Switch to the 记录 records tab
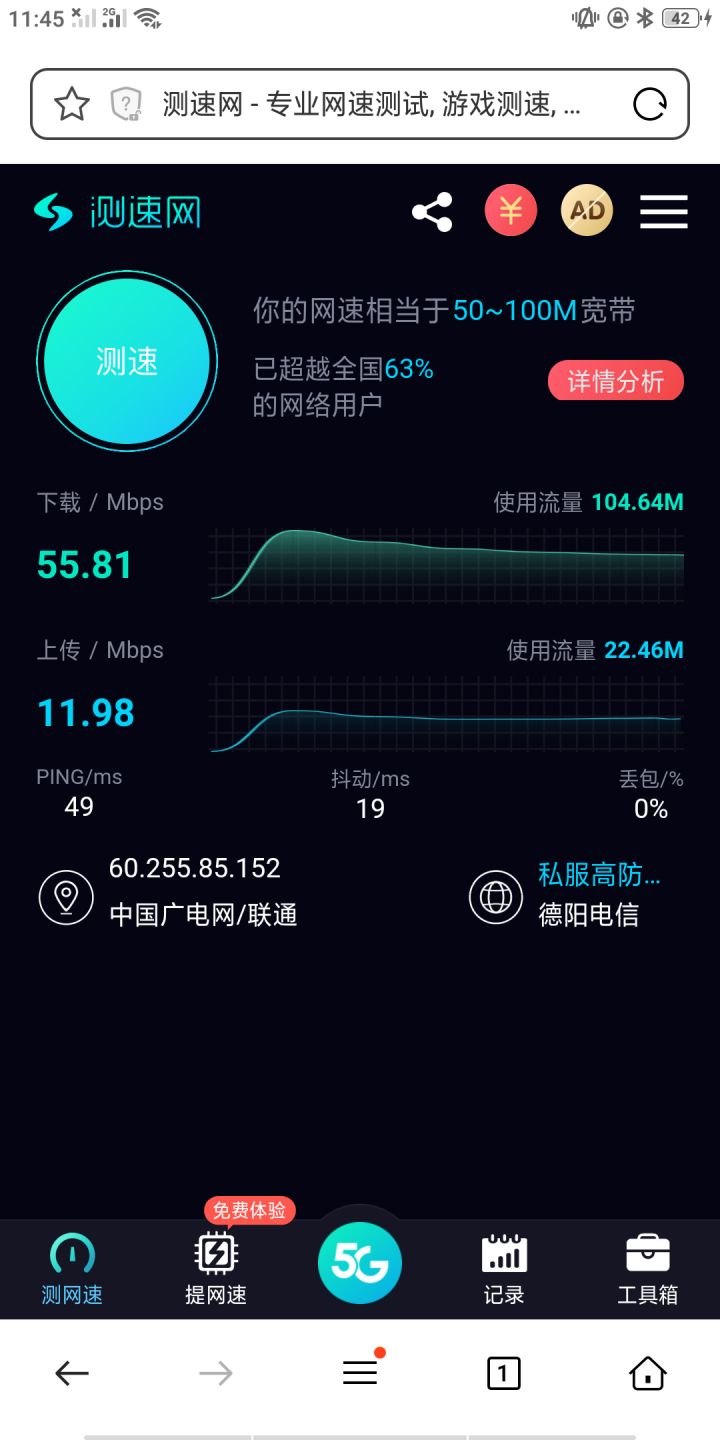 point(504,1267)
